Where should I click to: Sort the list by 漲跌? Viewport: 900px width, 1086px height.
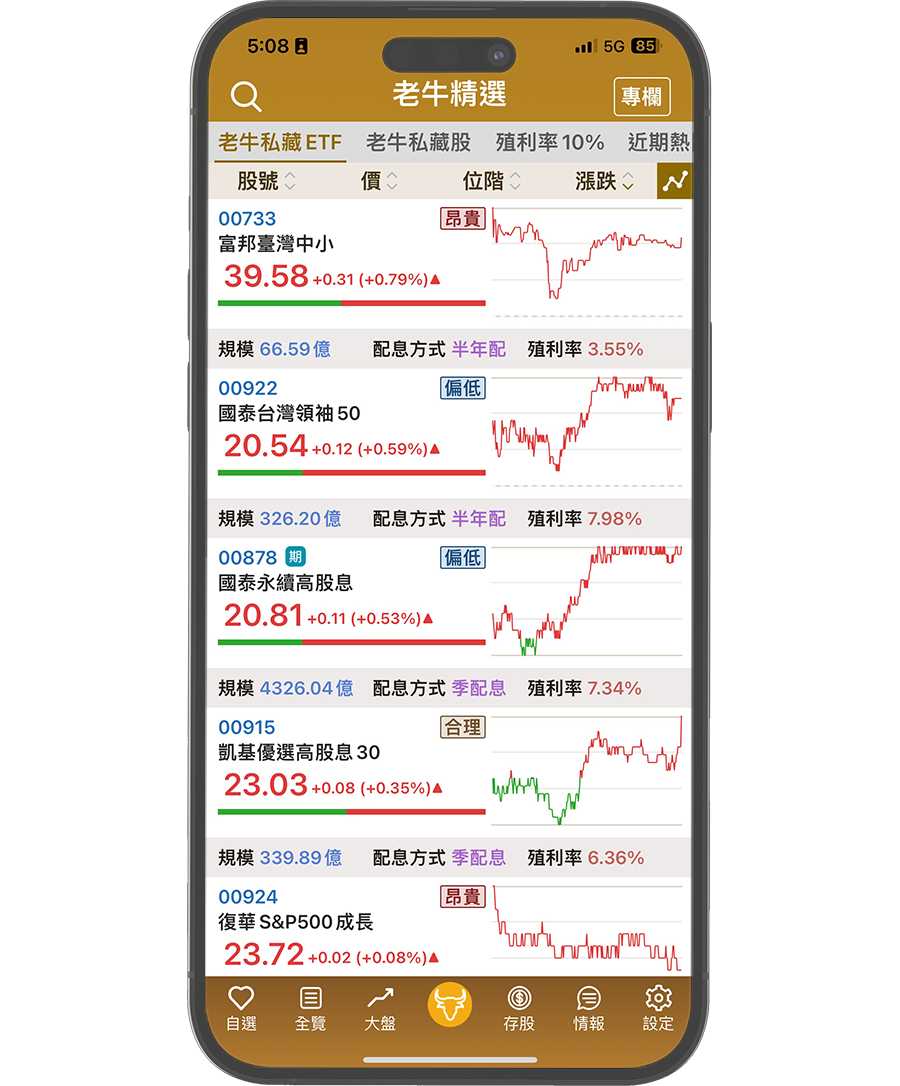pyautogui.click(x=605, y=181)
